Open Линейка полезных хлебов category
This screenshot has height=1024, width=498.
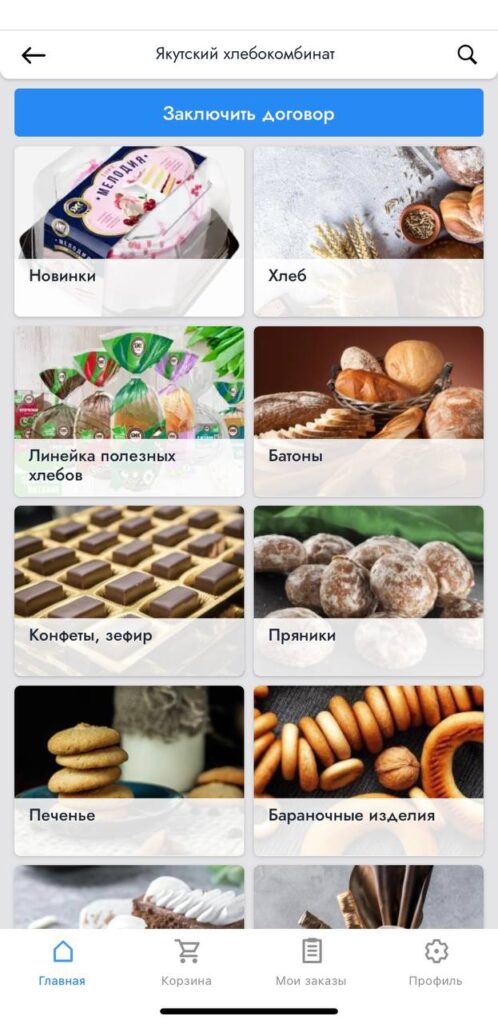coord(129,411)
